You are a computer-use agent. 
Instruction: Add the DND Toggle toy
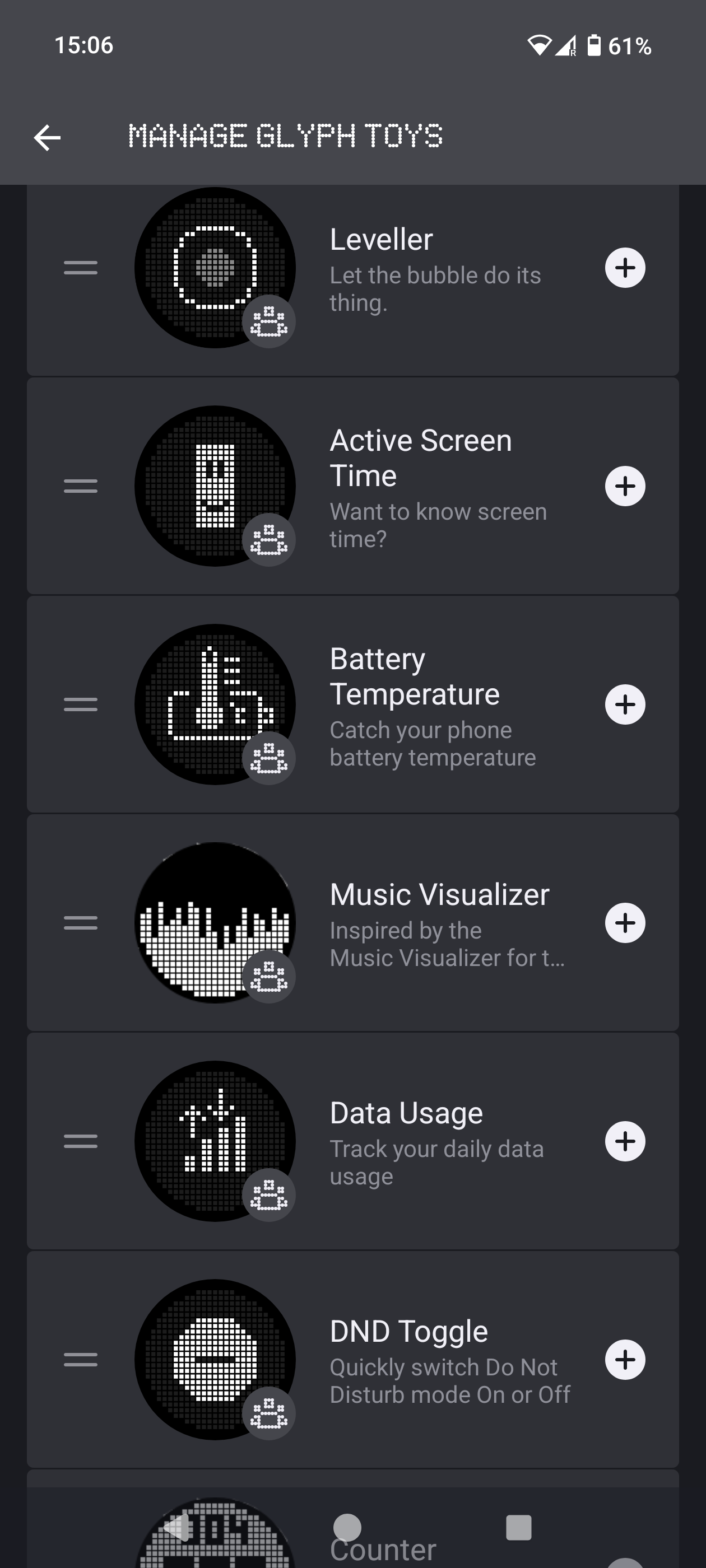[625, 1360]
